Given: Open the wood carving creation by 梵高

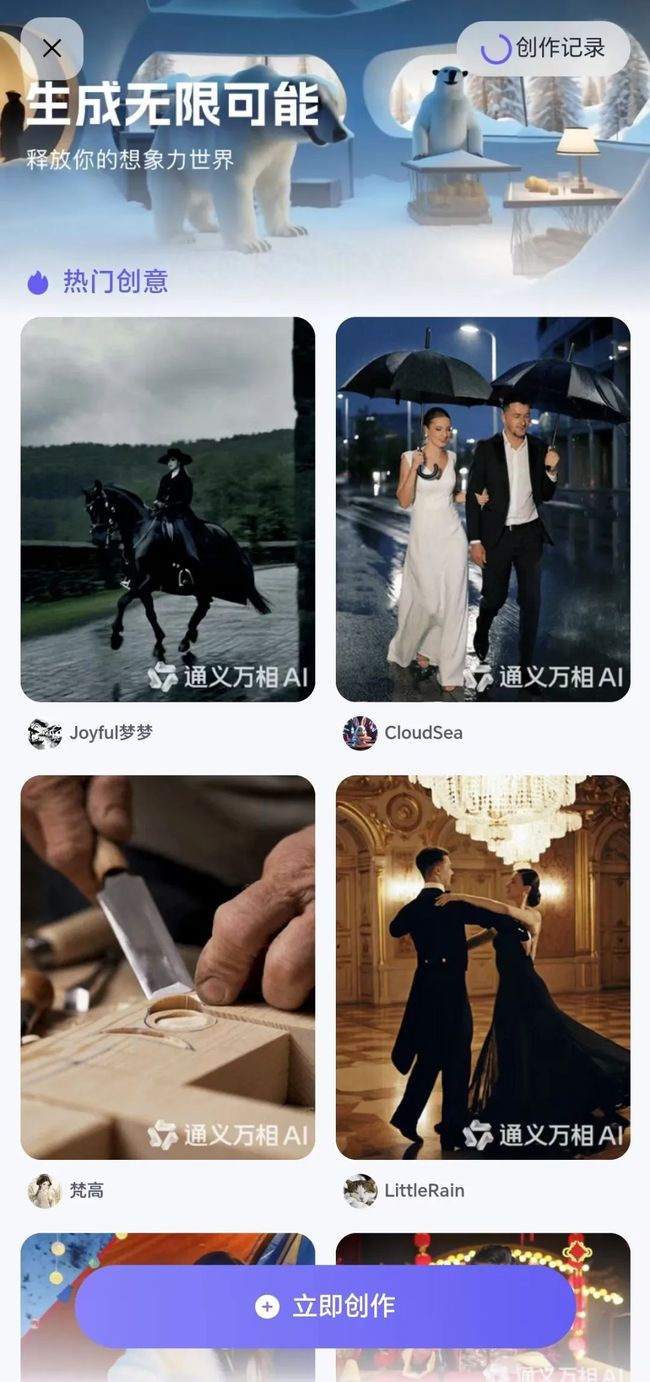Looking at the screenshot, I should coord(168,967).
